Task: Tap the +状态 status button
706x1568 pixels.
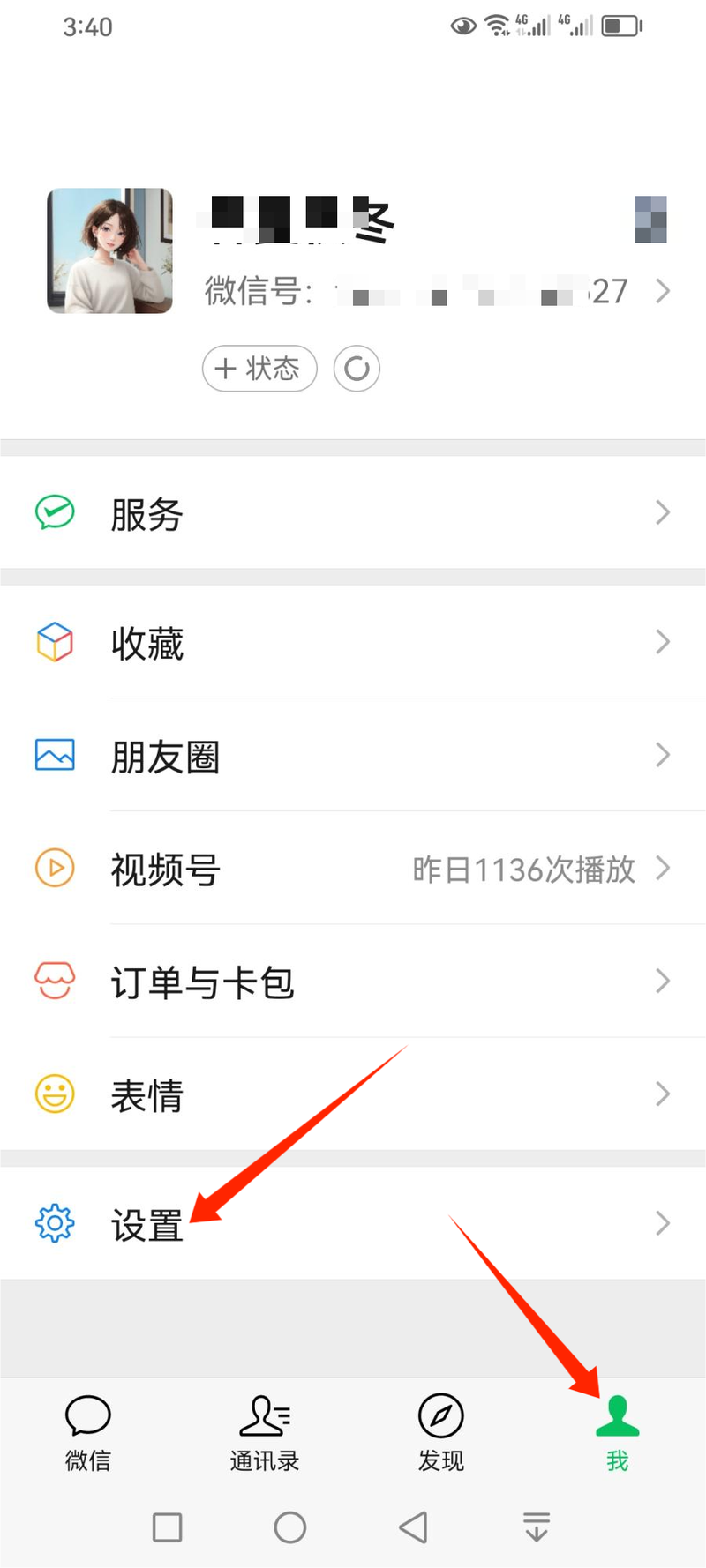Action: [x=259, y=369]
